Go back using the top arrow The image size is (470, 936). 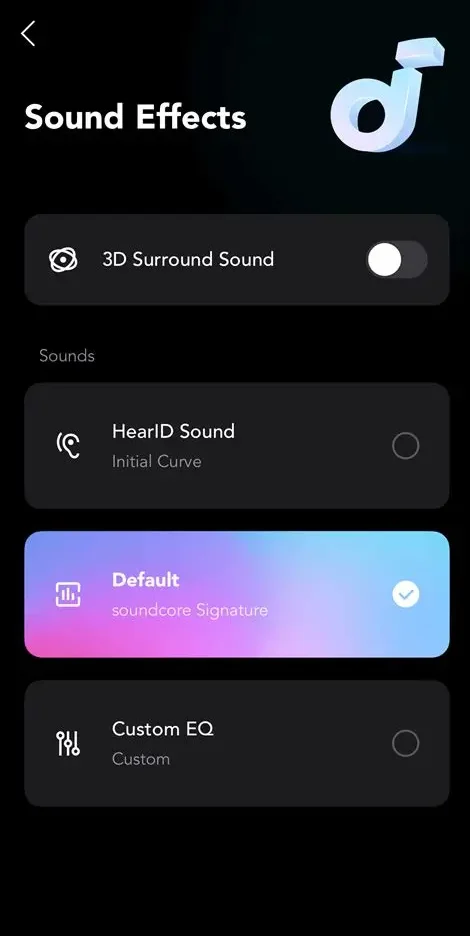pyautogui.click(x=28, y=33)
